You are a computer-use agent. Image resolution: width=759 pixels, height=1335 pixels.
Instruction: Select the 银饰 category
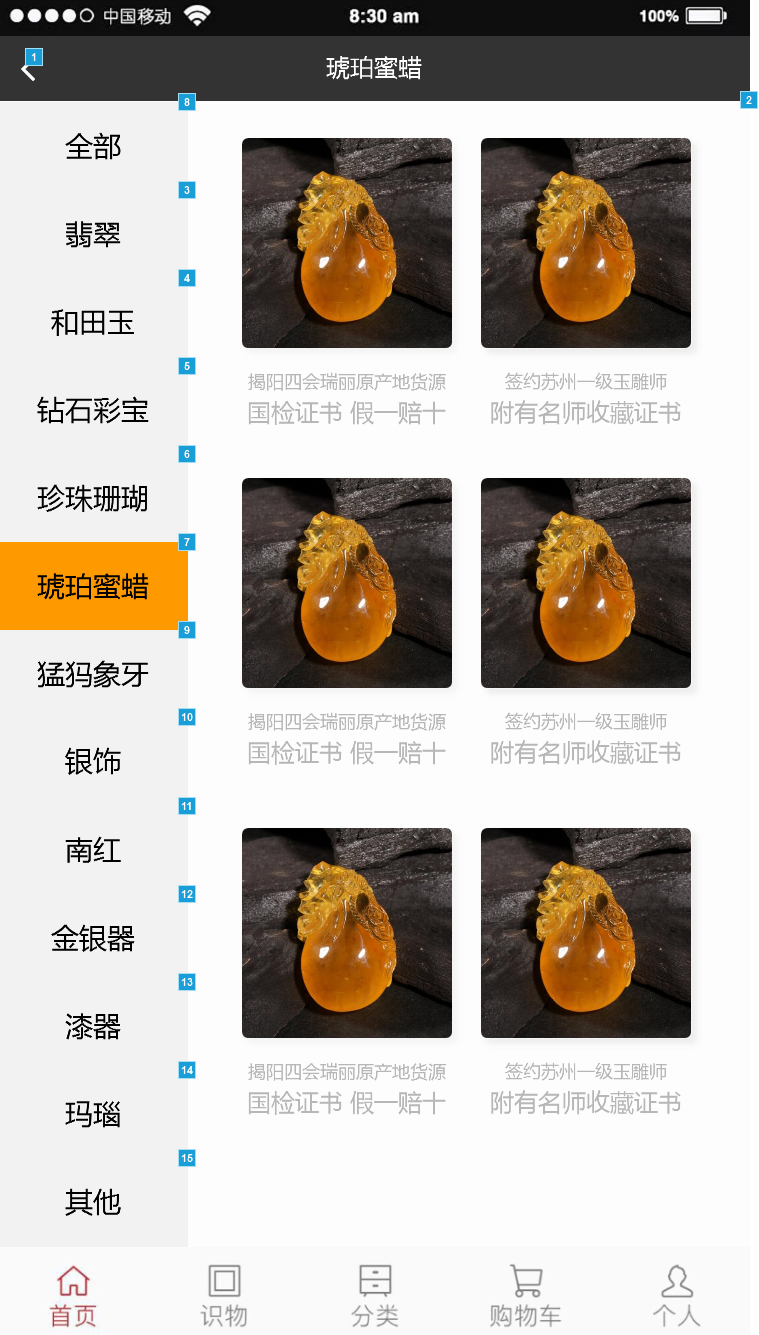(x=93, y=762)
